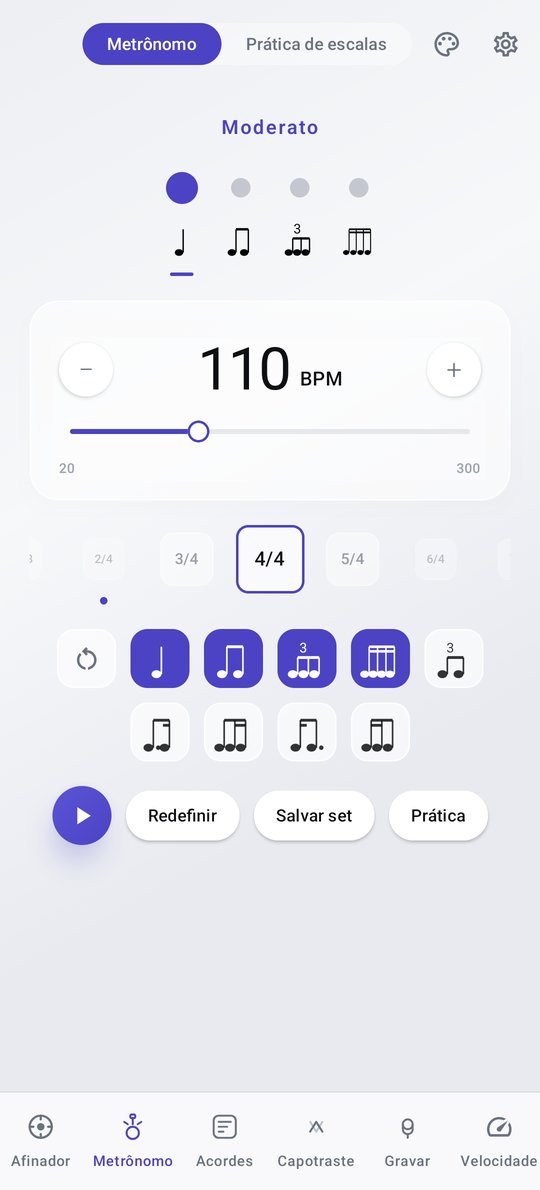Increase BPM with the plus button
This screenshot has height=1190, width=540.
click(454, 370)
